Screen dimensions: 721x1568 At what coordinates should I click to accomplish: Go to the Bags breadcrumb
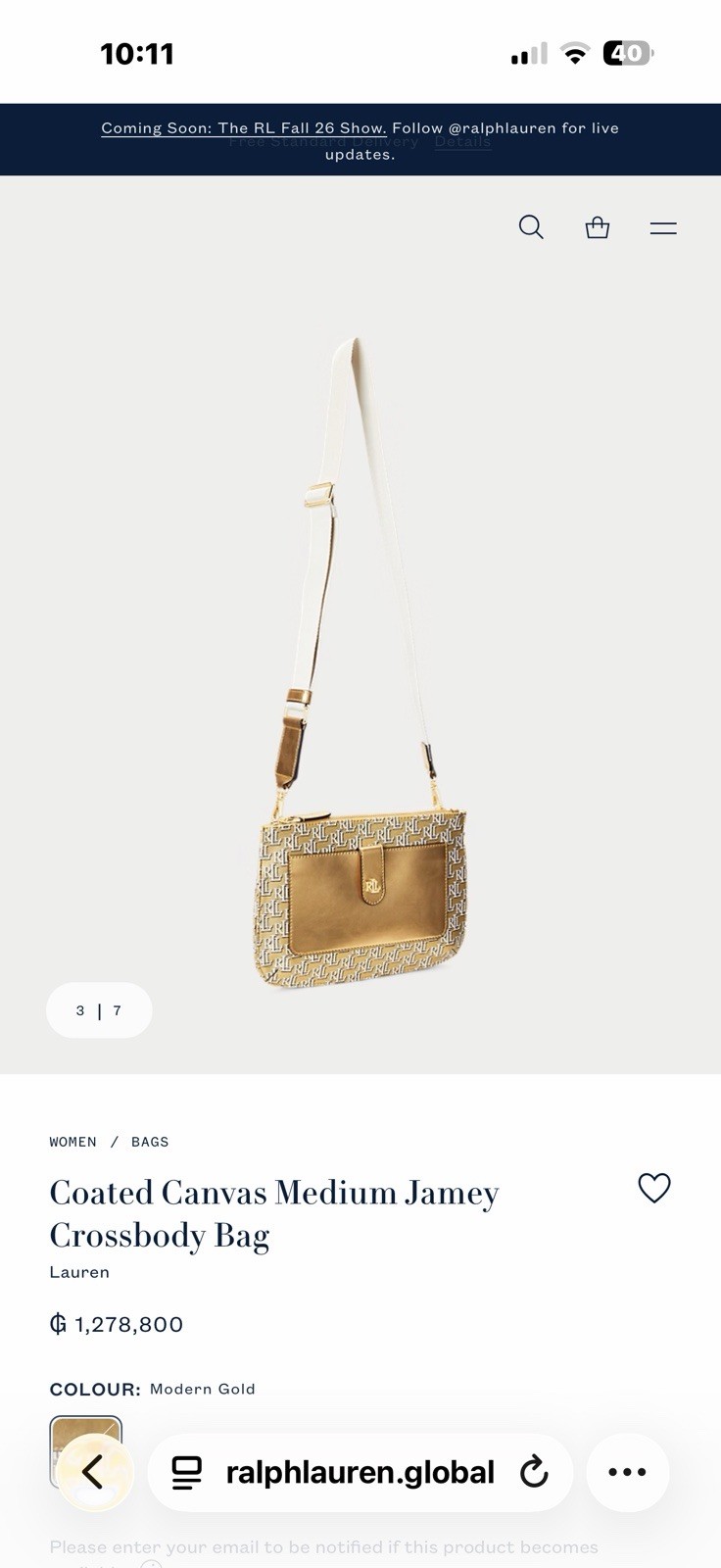pyautogui.click(x=150, y=1142)
